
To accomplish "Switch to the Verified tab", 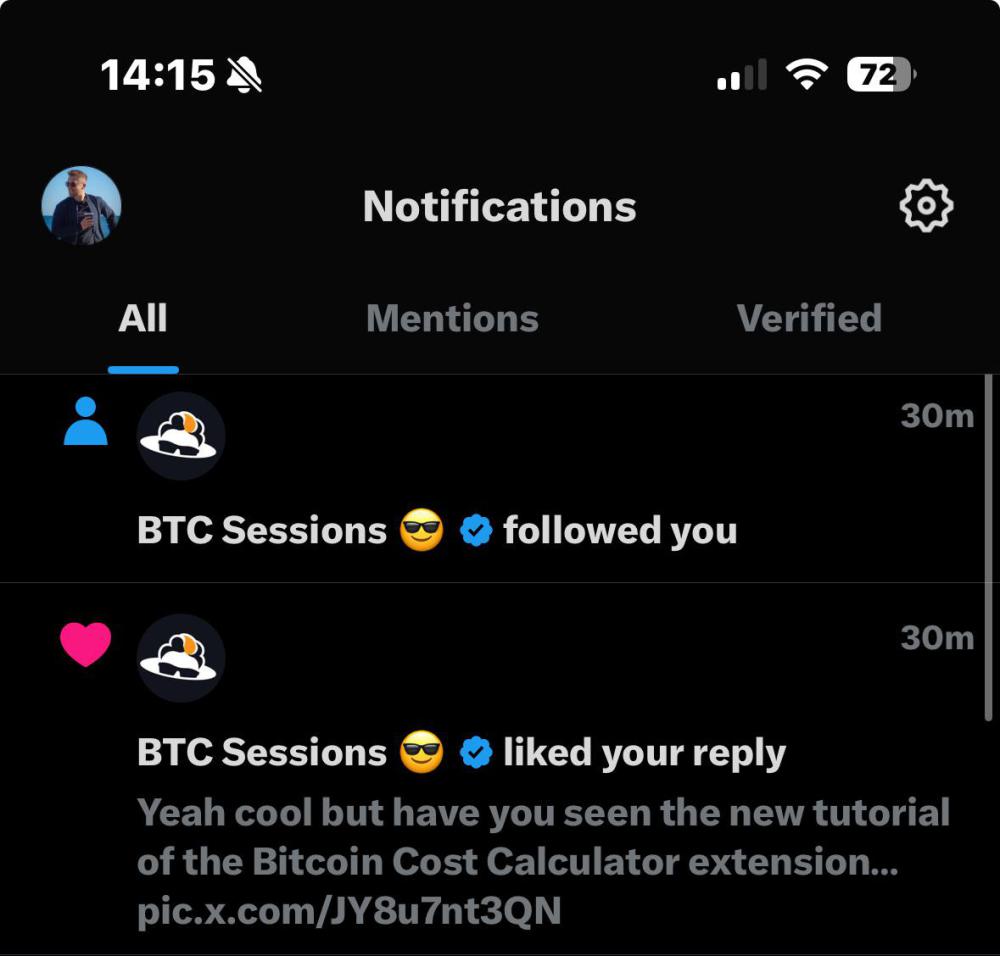I will pyautogui.click(x=809, y=319).
